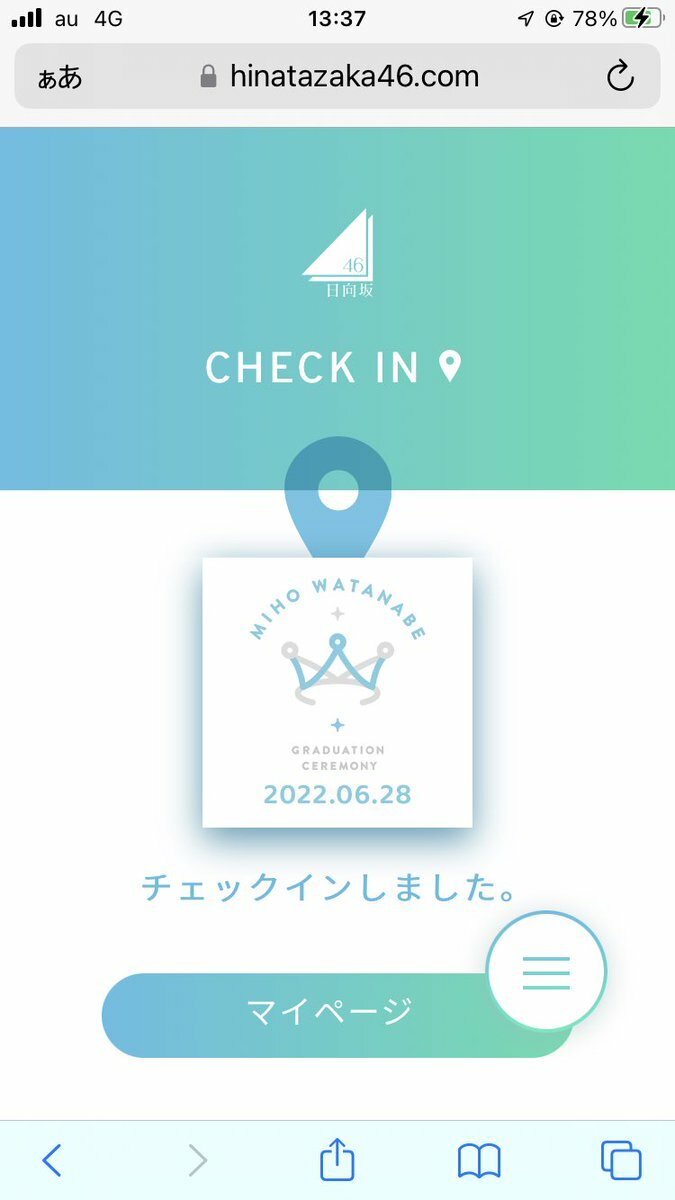Reload the page in Safari
675x1200 pixels.
tap(620, 77)
